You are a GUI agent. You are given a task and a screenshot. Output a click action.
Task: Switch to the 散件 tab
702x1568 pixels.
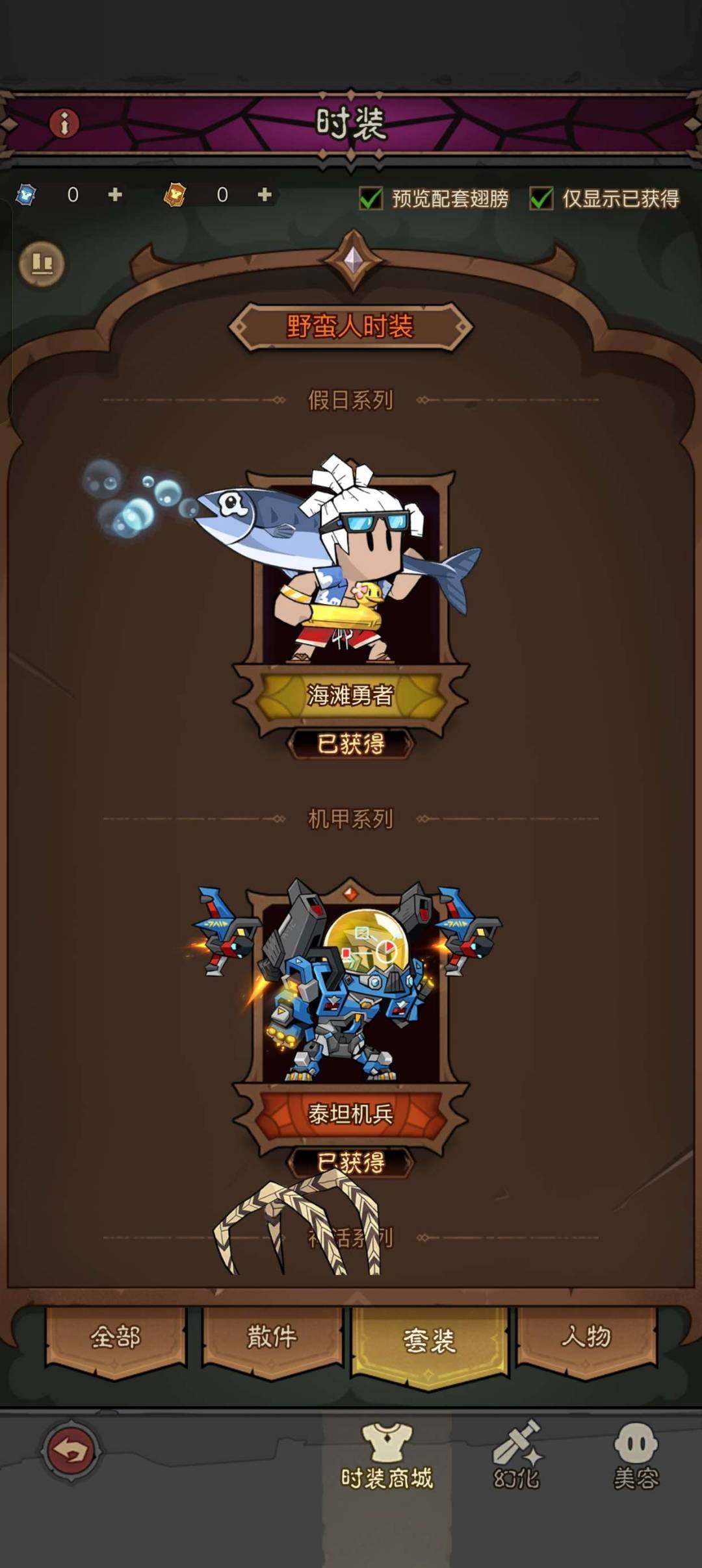pos(272,1338)
